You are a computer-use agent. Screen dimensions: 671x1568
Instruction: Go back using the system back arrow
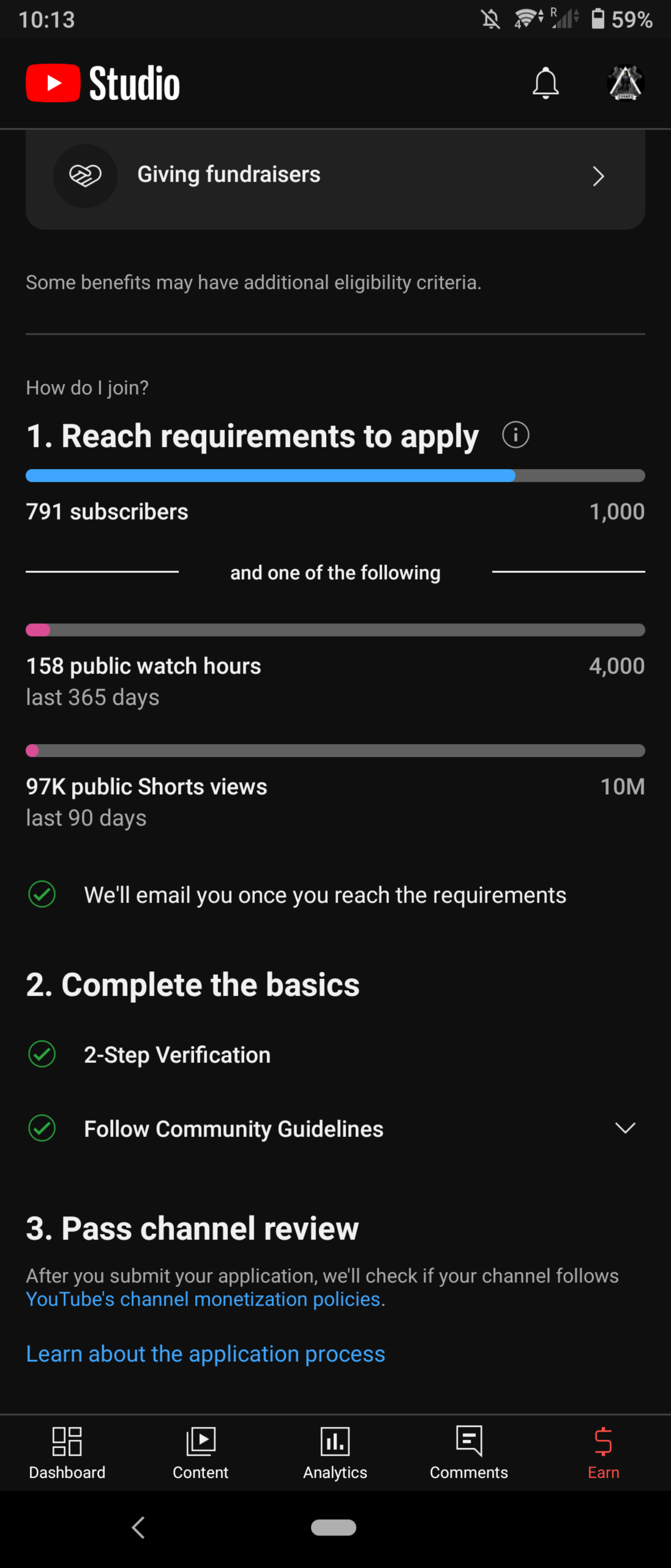coord(139,1527)
